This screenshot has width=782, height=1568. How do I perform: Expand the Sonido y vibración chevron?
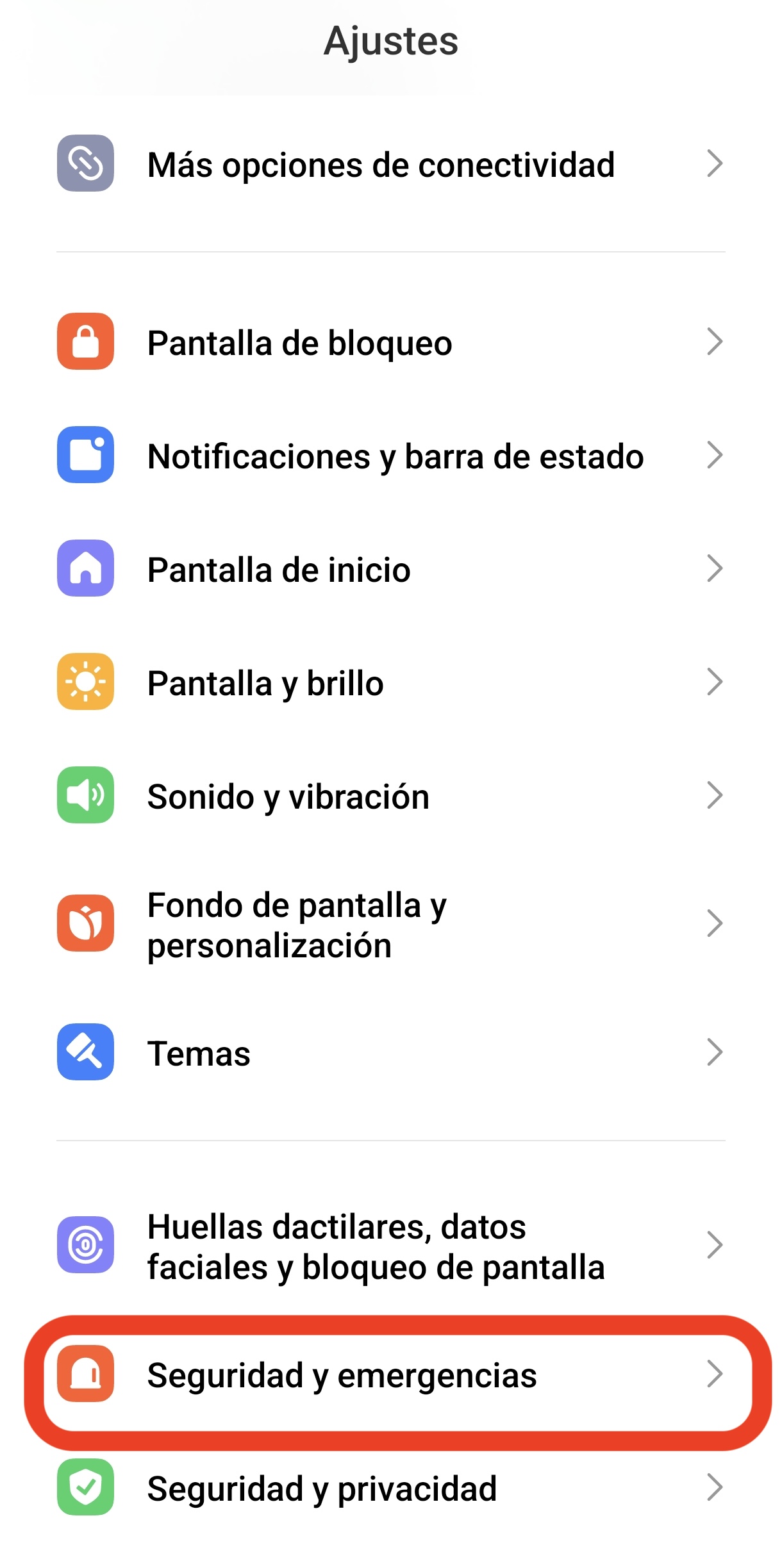[715, 796]
